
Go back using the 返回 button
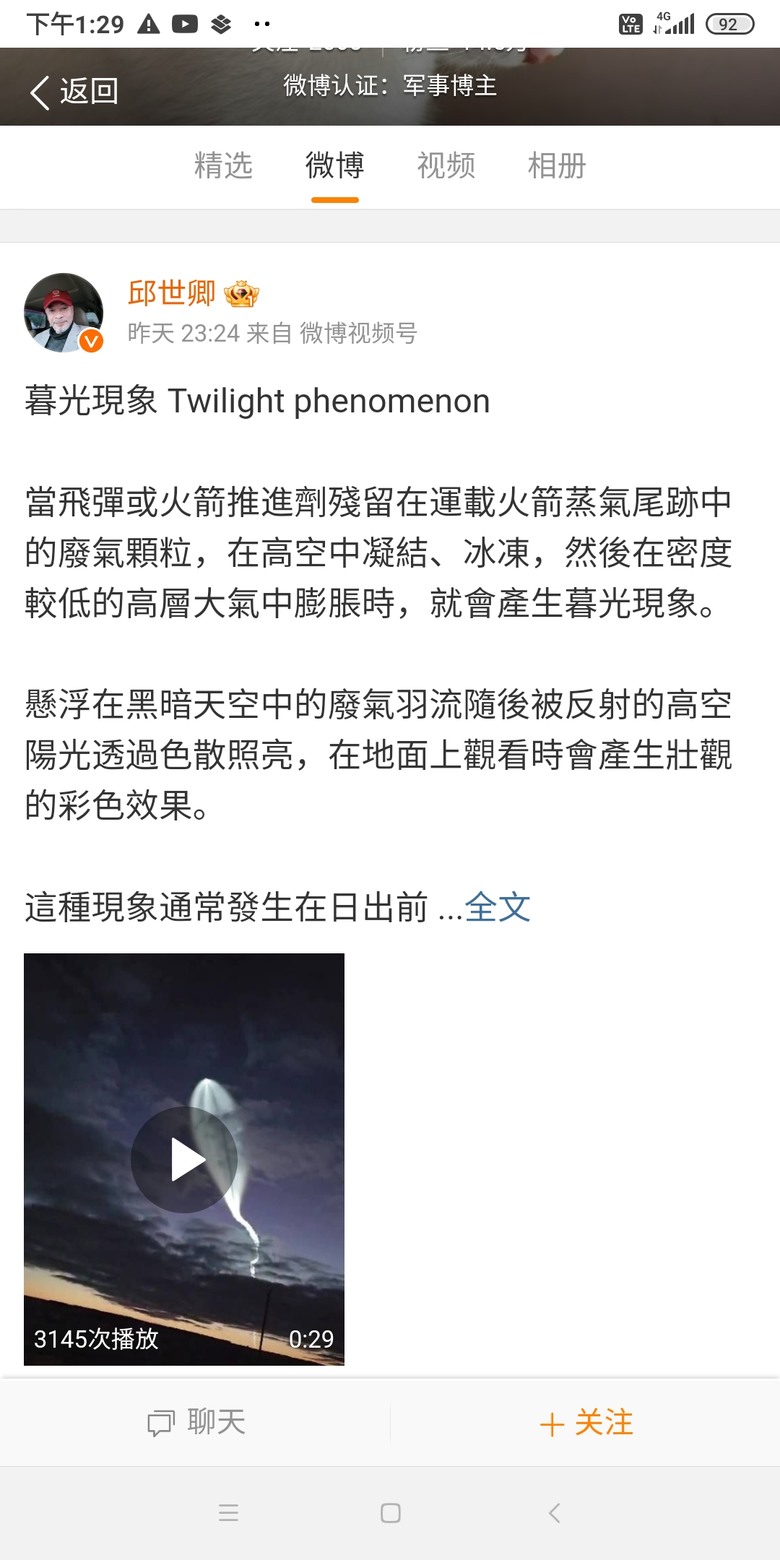pyautogui.click(x=73, y=91)
